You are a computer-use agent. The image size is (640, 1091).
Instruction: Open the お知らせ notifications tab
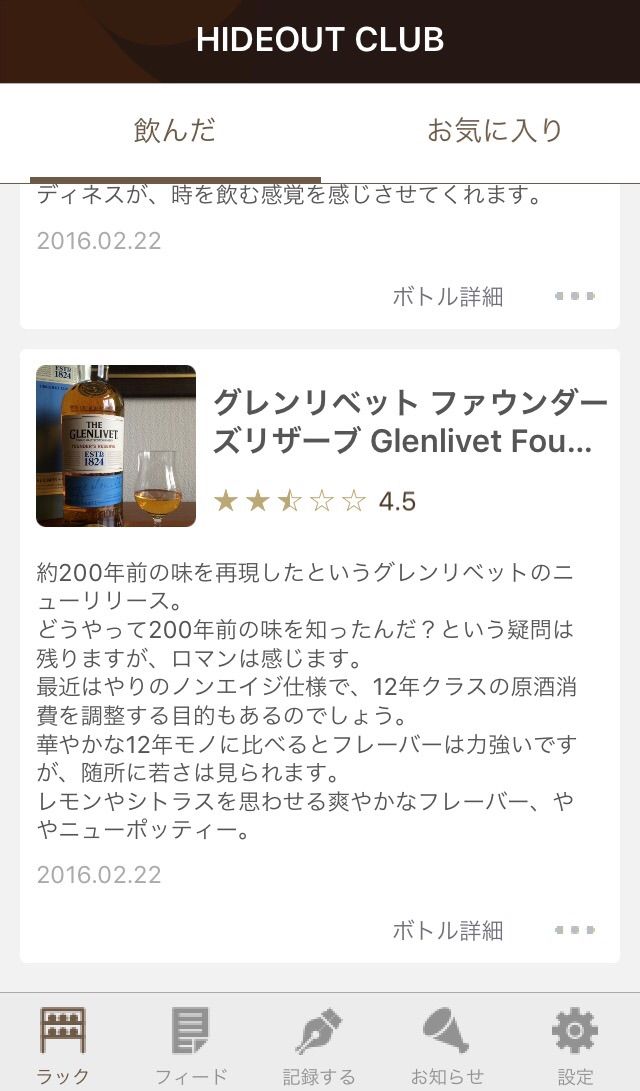pos(447,1043)
